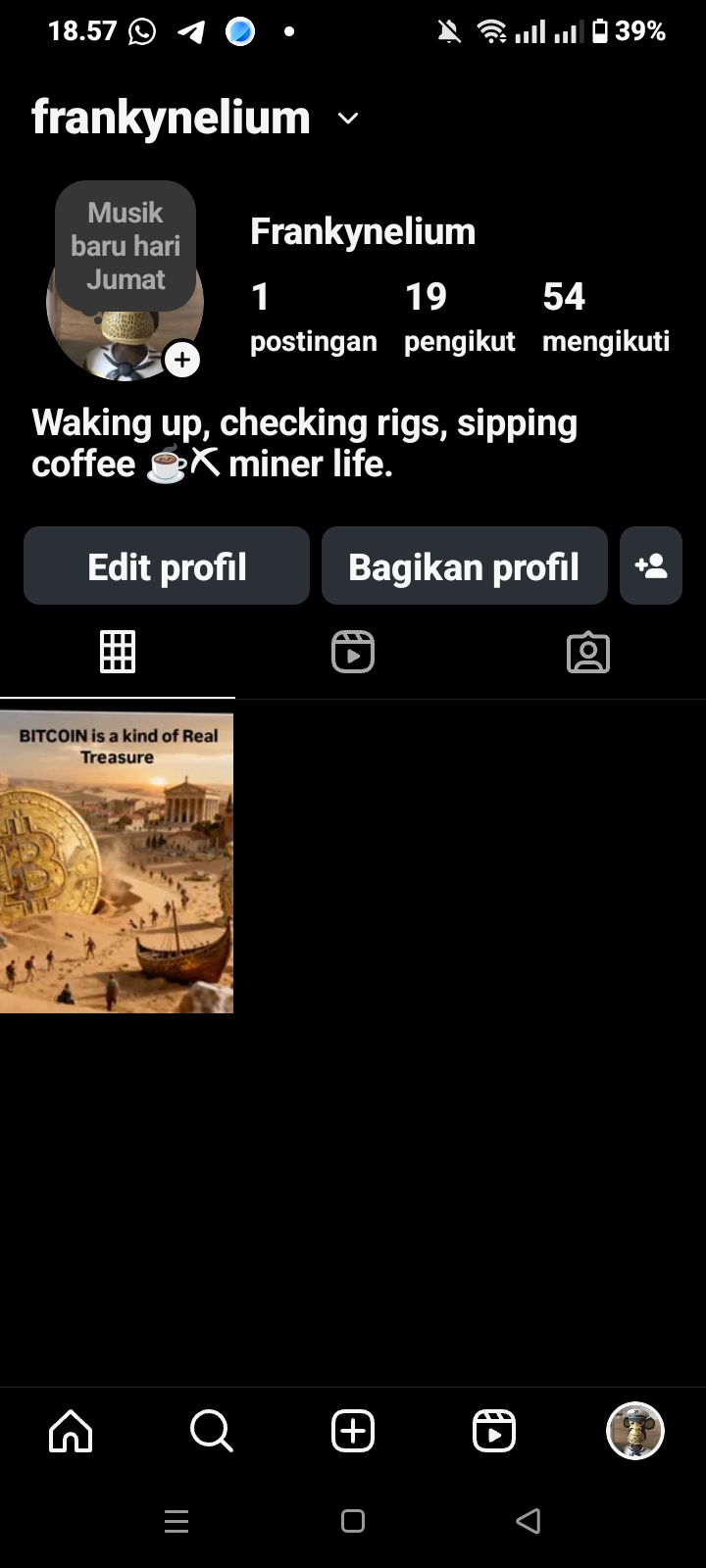The height and width of the screenshot is (1568, 706).
Task: Open the Search and explore tab
Action: pyautogui.click(x=212, y=1431)
